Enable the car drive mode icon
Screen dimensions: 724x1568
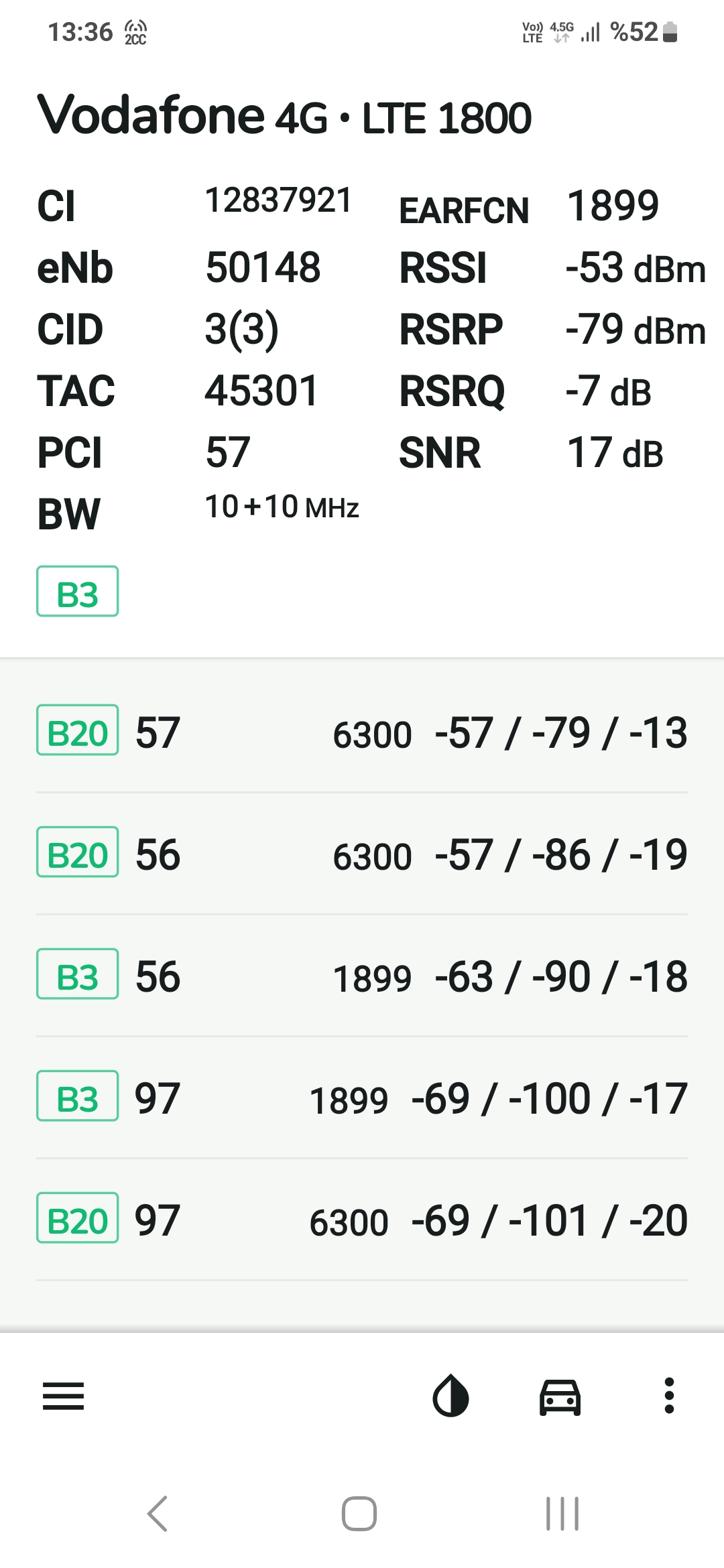pos(560,1396)
